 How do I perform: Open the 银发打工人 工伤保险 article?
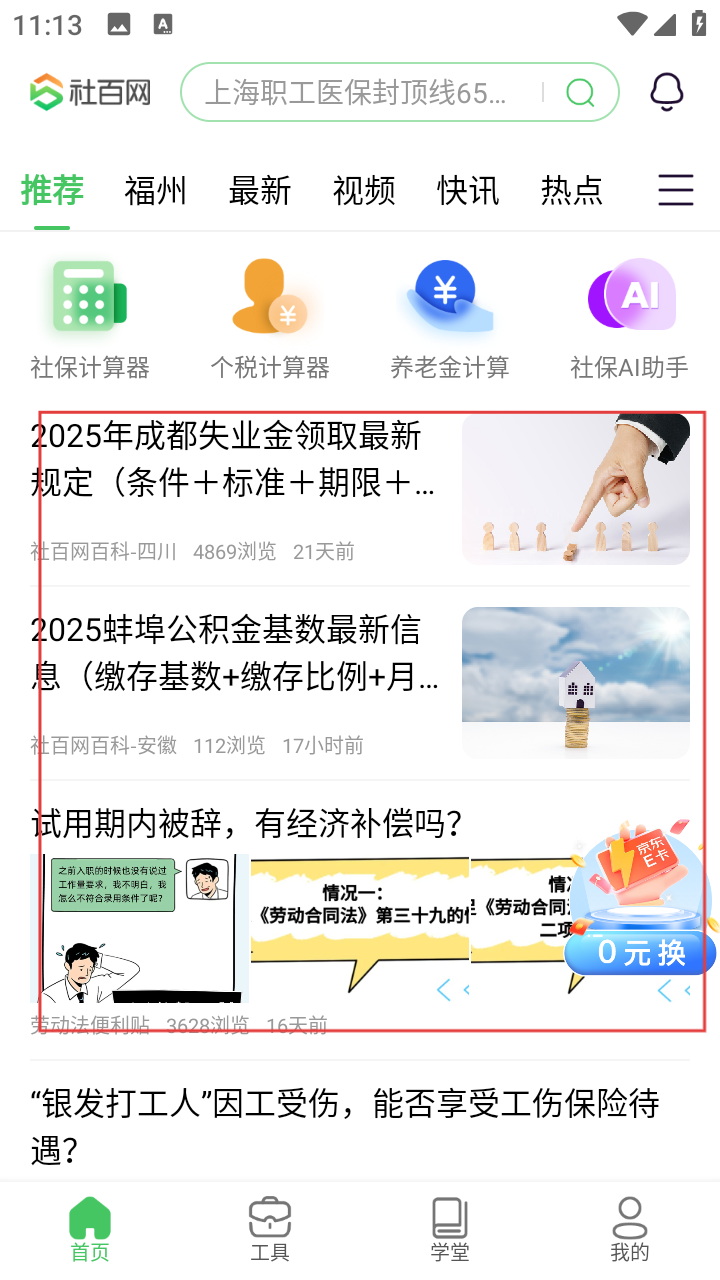pyautogui.click(x=345, y=1127)
